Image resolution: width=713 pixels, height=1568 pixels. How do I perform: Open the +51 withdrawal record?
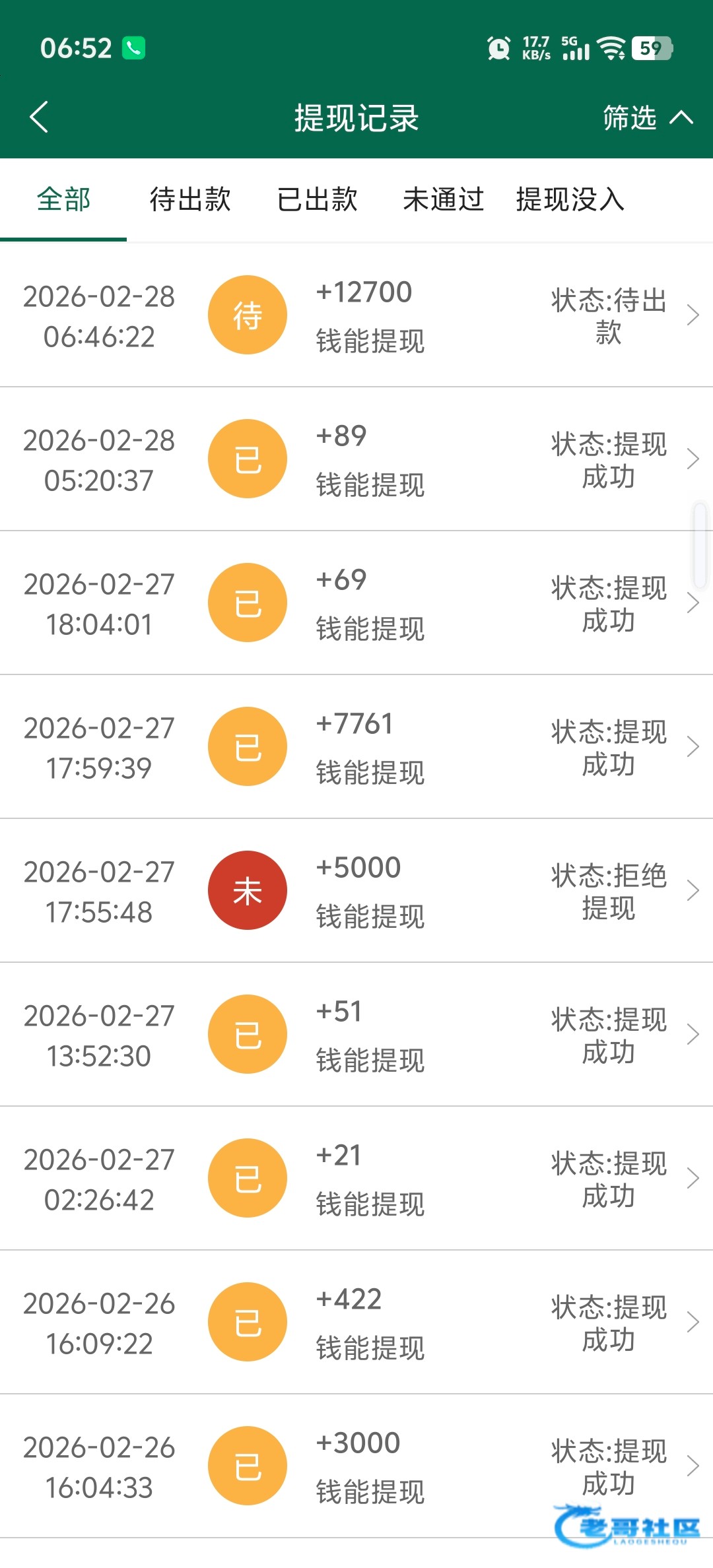point(356,1035)
